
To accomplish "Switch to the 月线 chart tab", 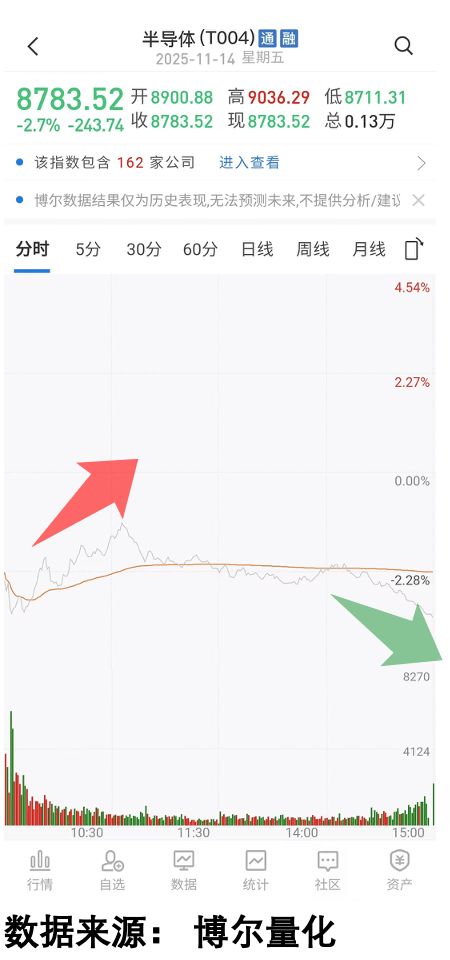I will click(369, 249).
